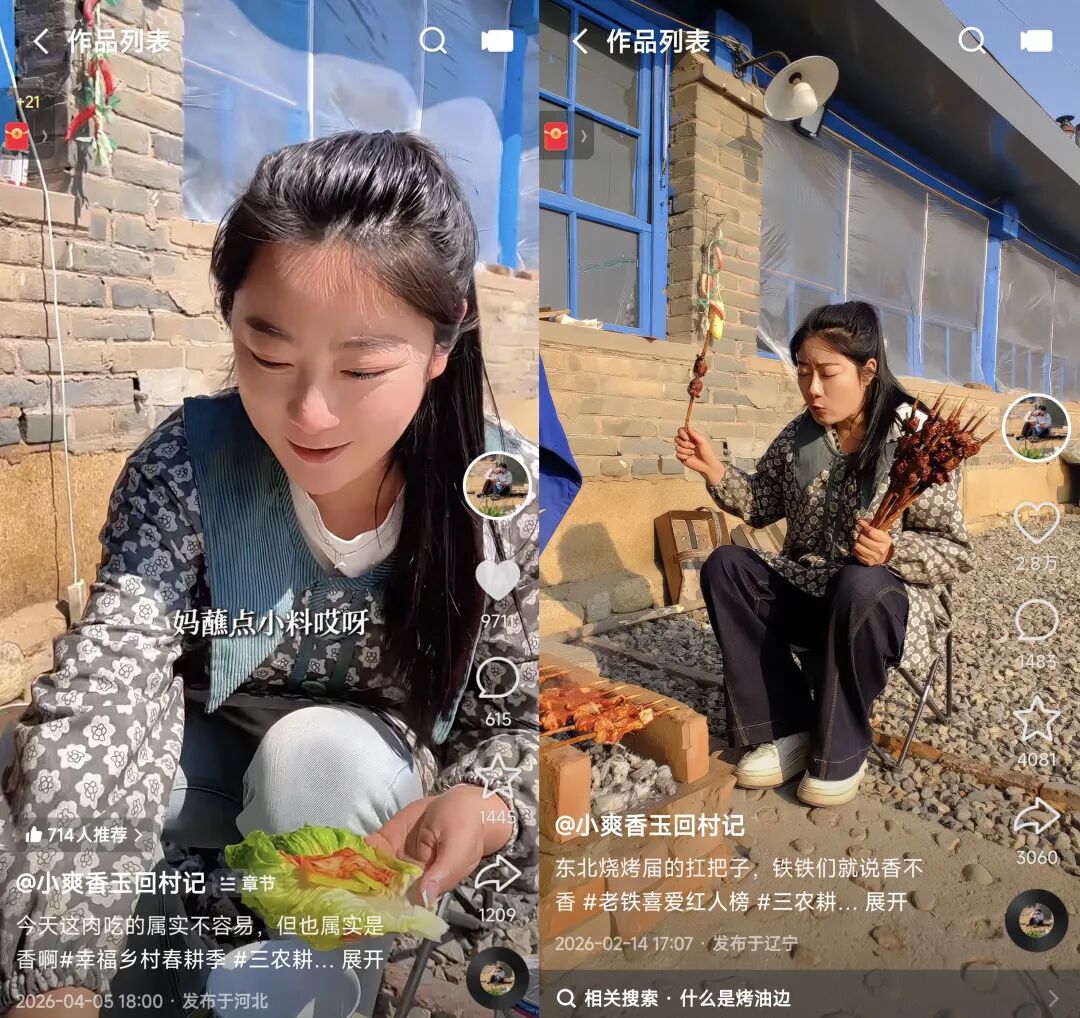Open the 1483 comments
Image resolution: width=1080 pixels, height=1018 pixels.
pos(1036,621)
